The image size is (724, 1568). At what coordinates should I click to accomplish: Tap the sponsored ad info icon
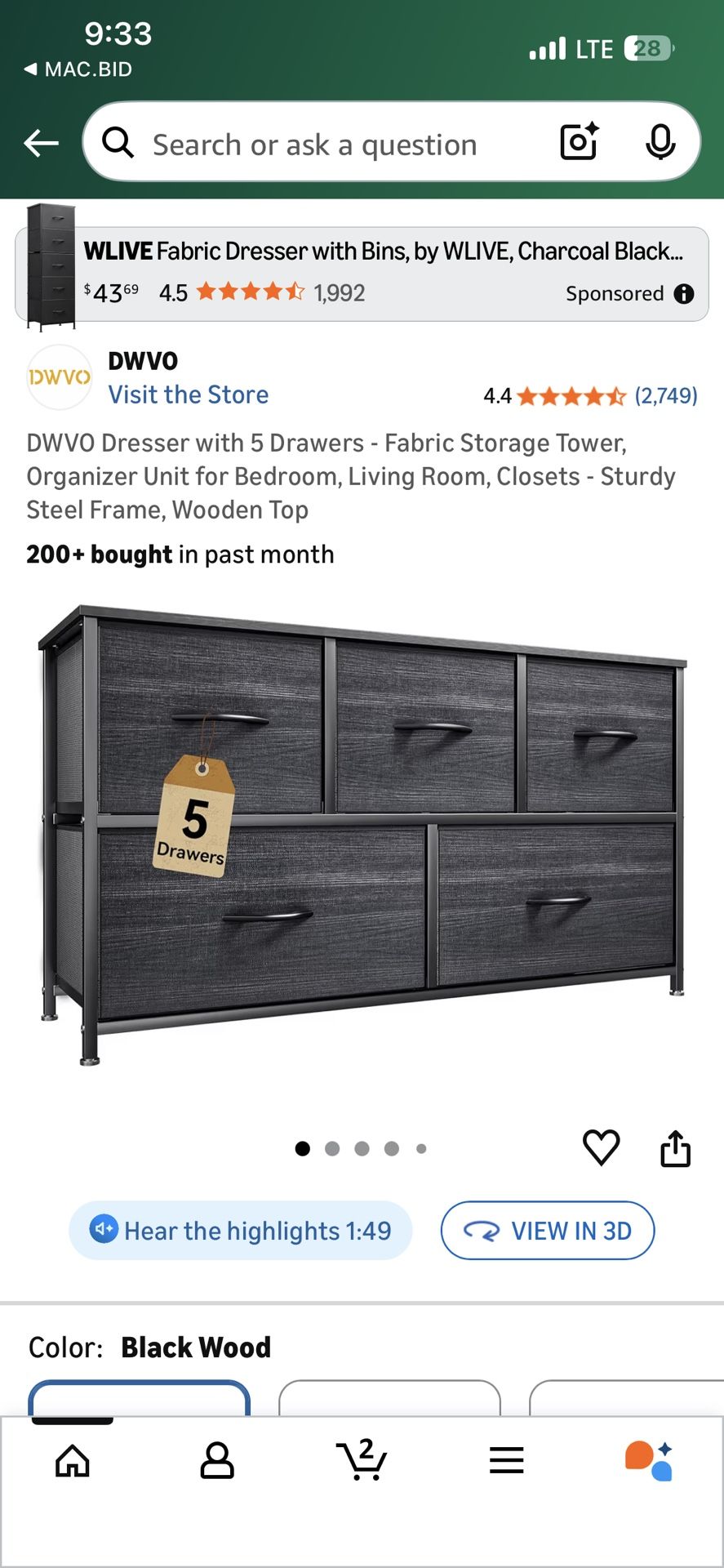pyautogui.click(x=684, y=293)
